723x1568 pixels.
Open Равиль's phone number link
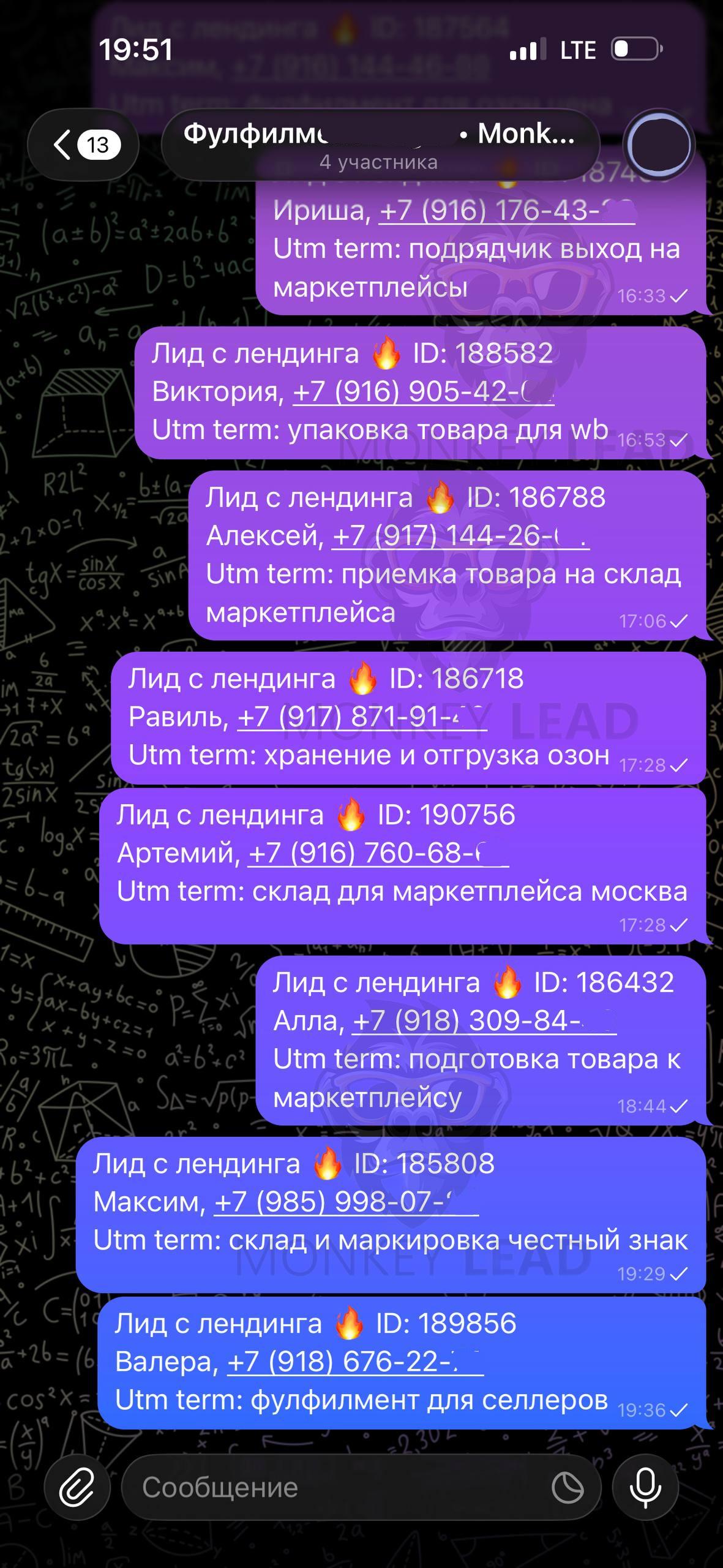coord(361,717)
